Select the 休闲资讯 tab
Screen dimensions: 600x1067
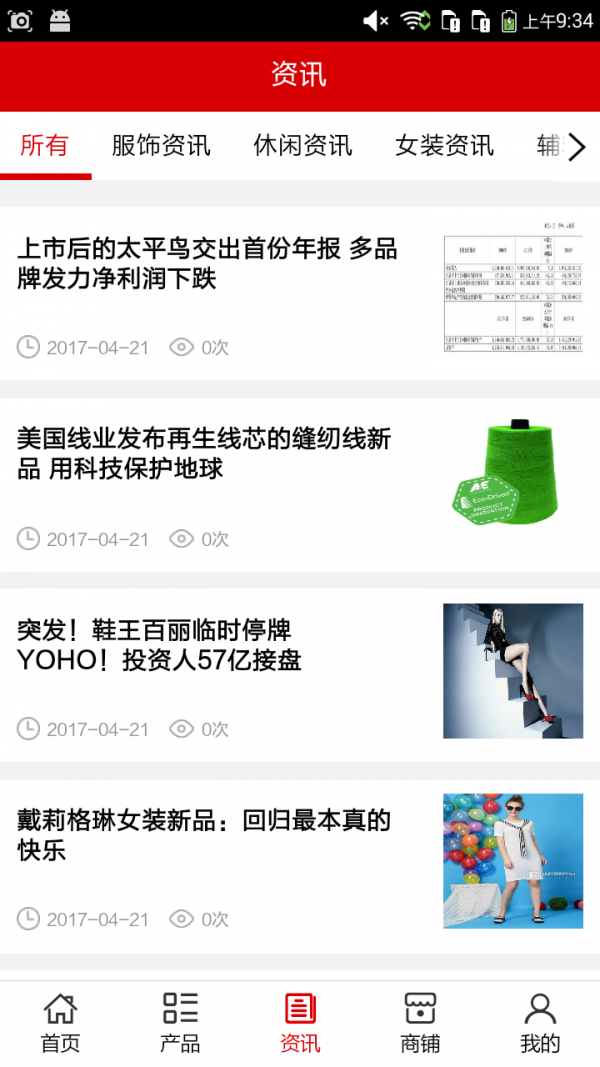[303, 146]
